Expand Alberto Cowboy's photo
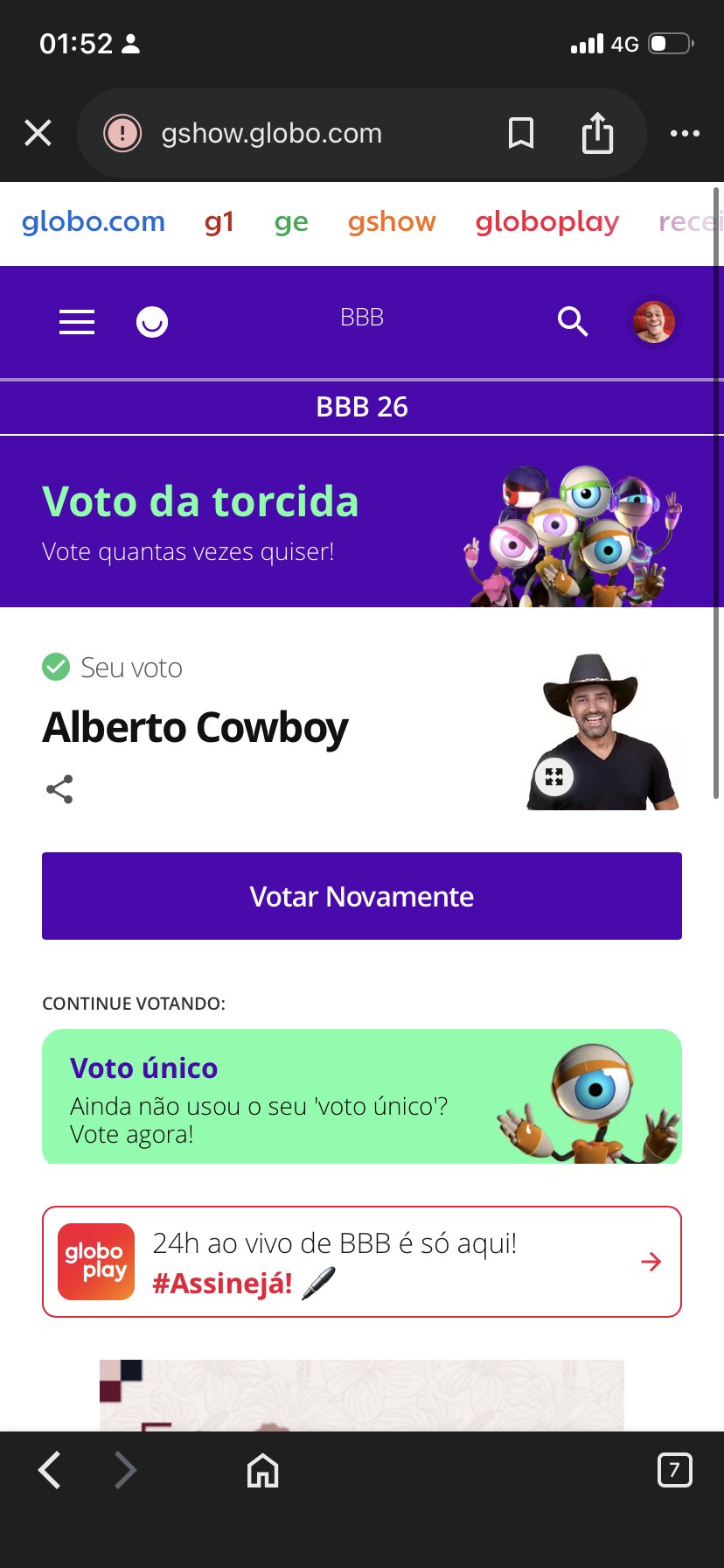The height and width of the screenshot is (1568, 724). [x=554, y=776]
